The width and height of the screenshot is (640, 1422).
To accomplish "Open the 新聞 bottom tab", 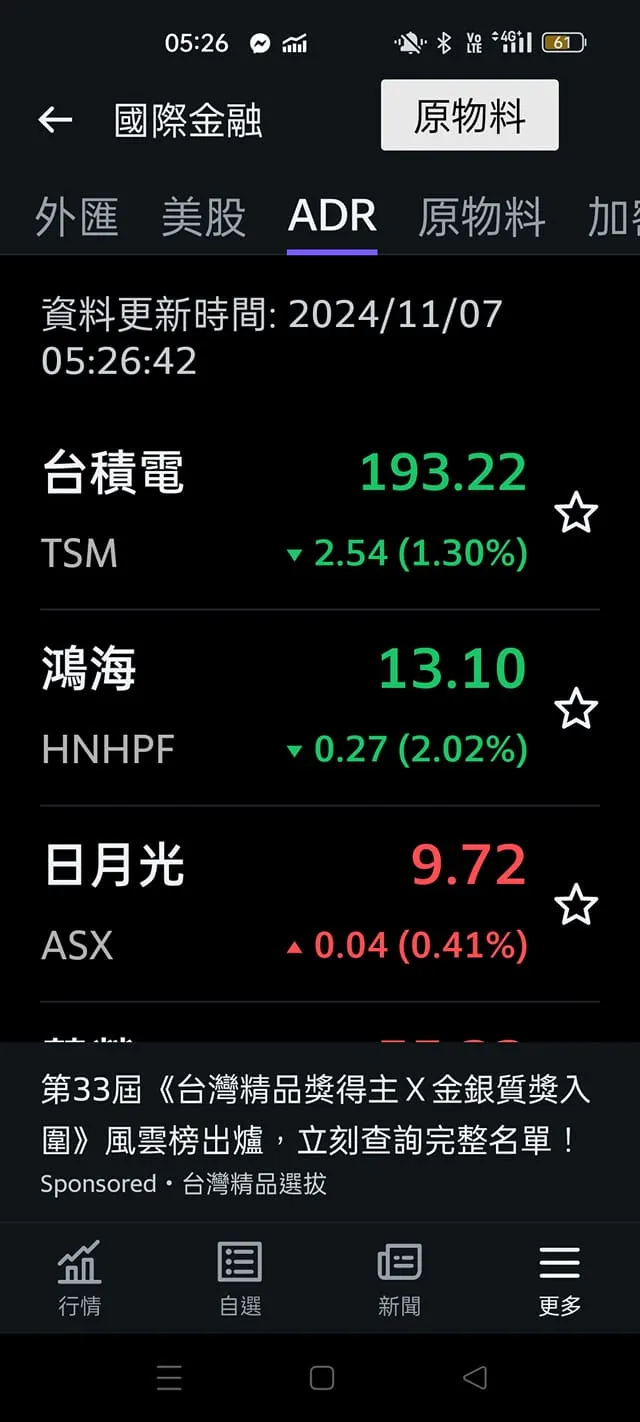I will pos(399,1277).
